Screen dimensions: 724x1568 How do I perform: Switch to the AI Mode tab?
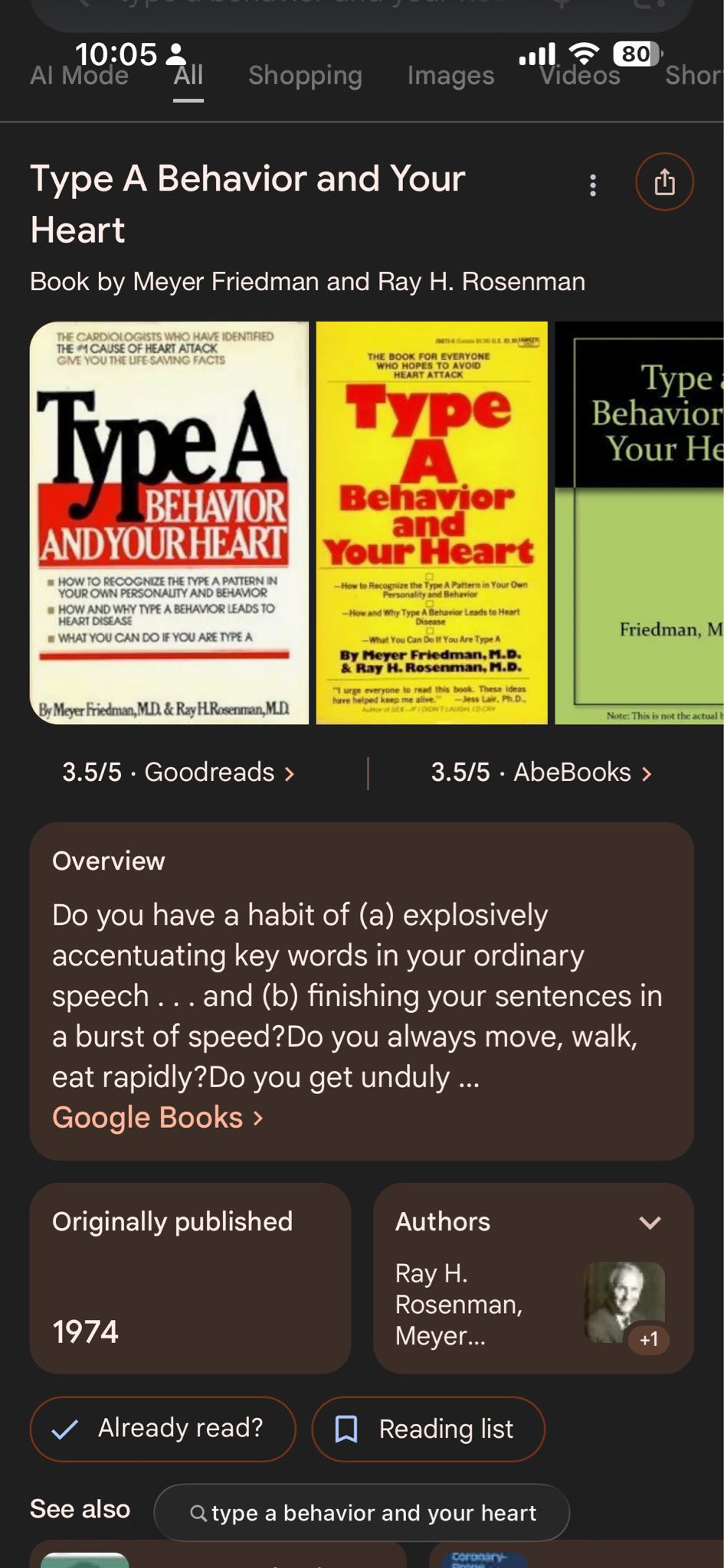pyautogui.click(x=79, y=76)
